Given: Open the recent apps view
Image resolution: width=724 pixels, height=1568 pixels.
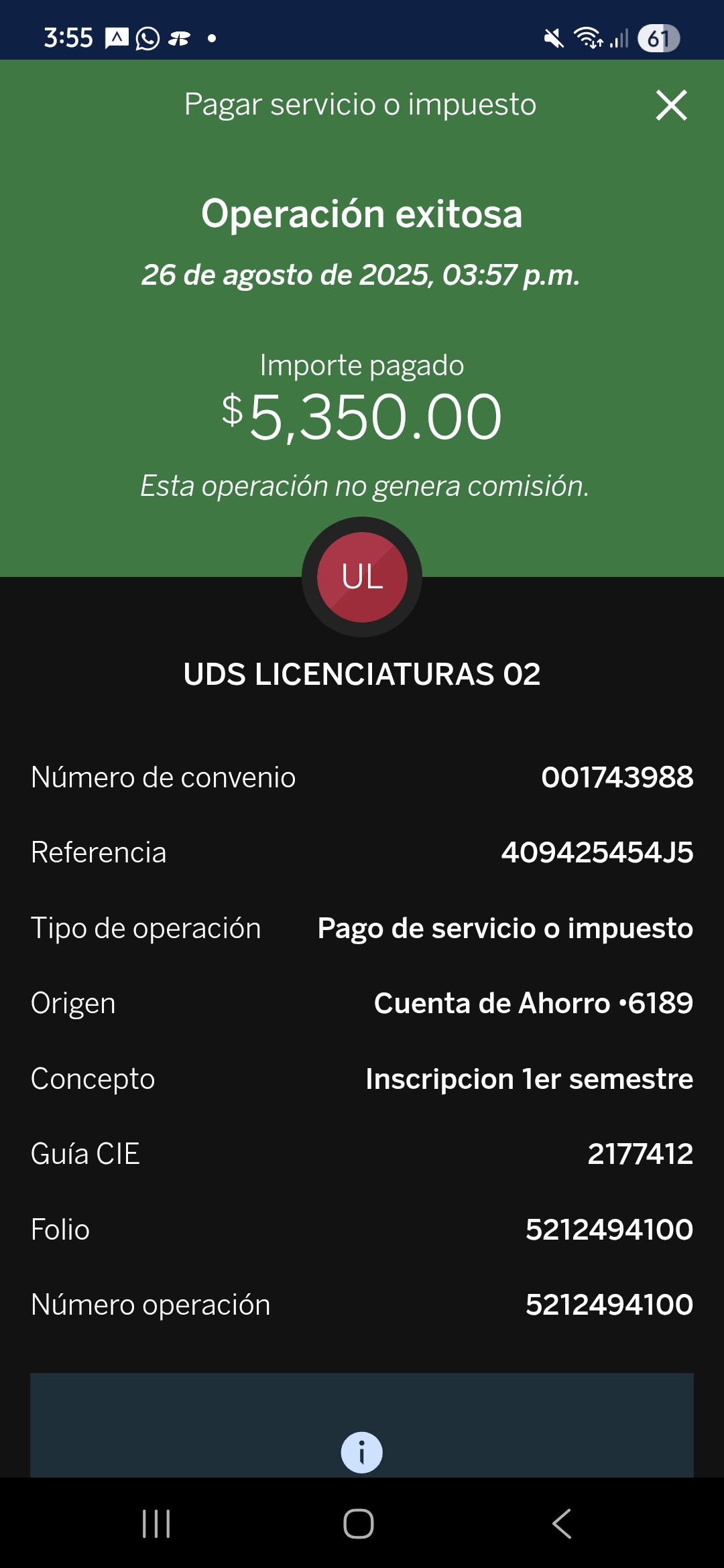Looking at the screenshot, I should tap(156, 1523).
